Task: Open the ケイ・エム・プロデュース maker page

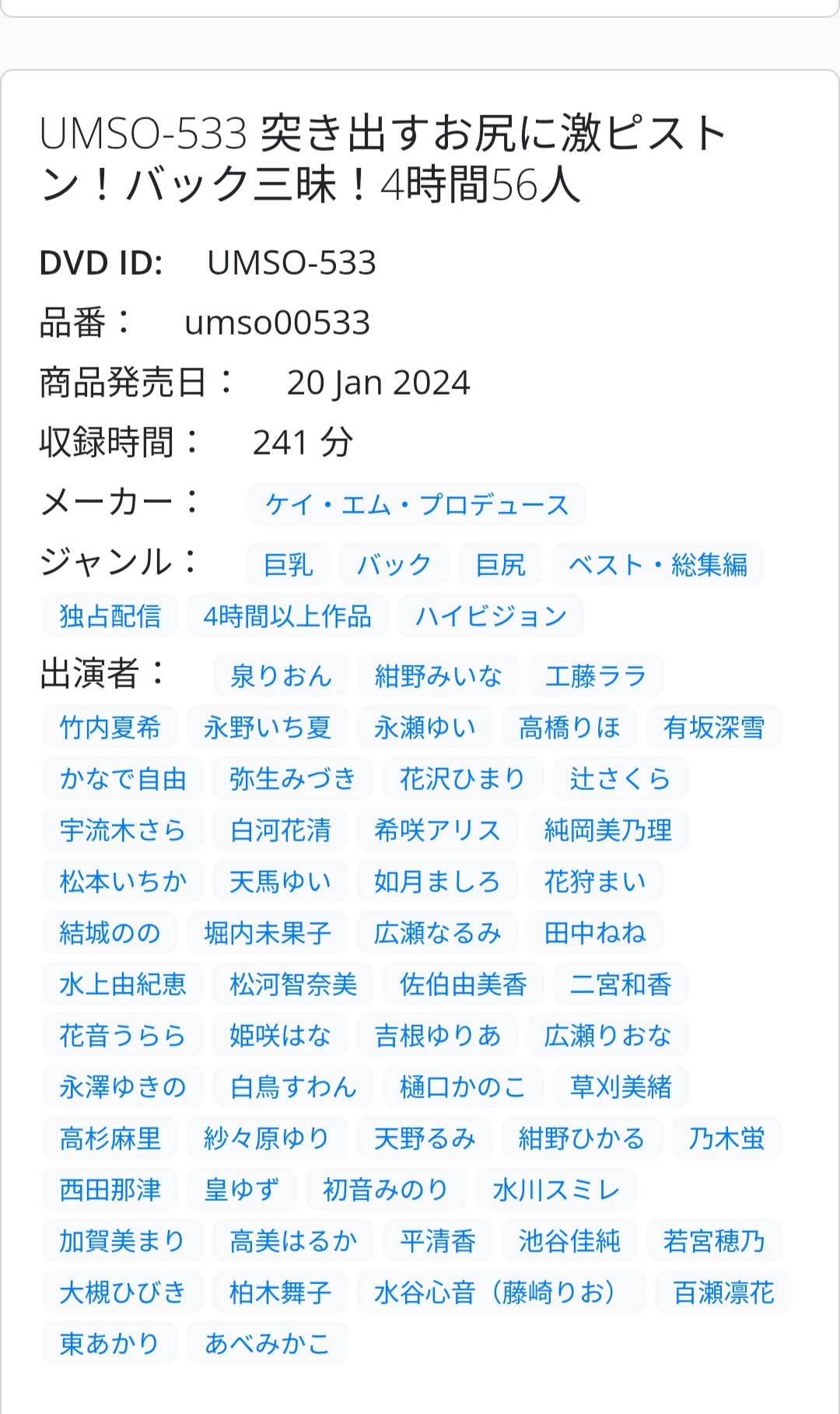Action: tap(417, 505)
